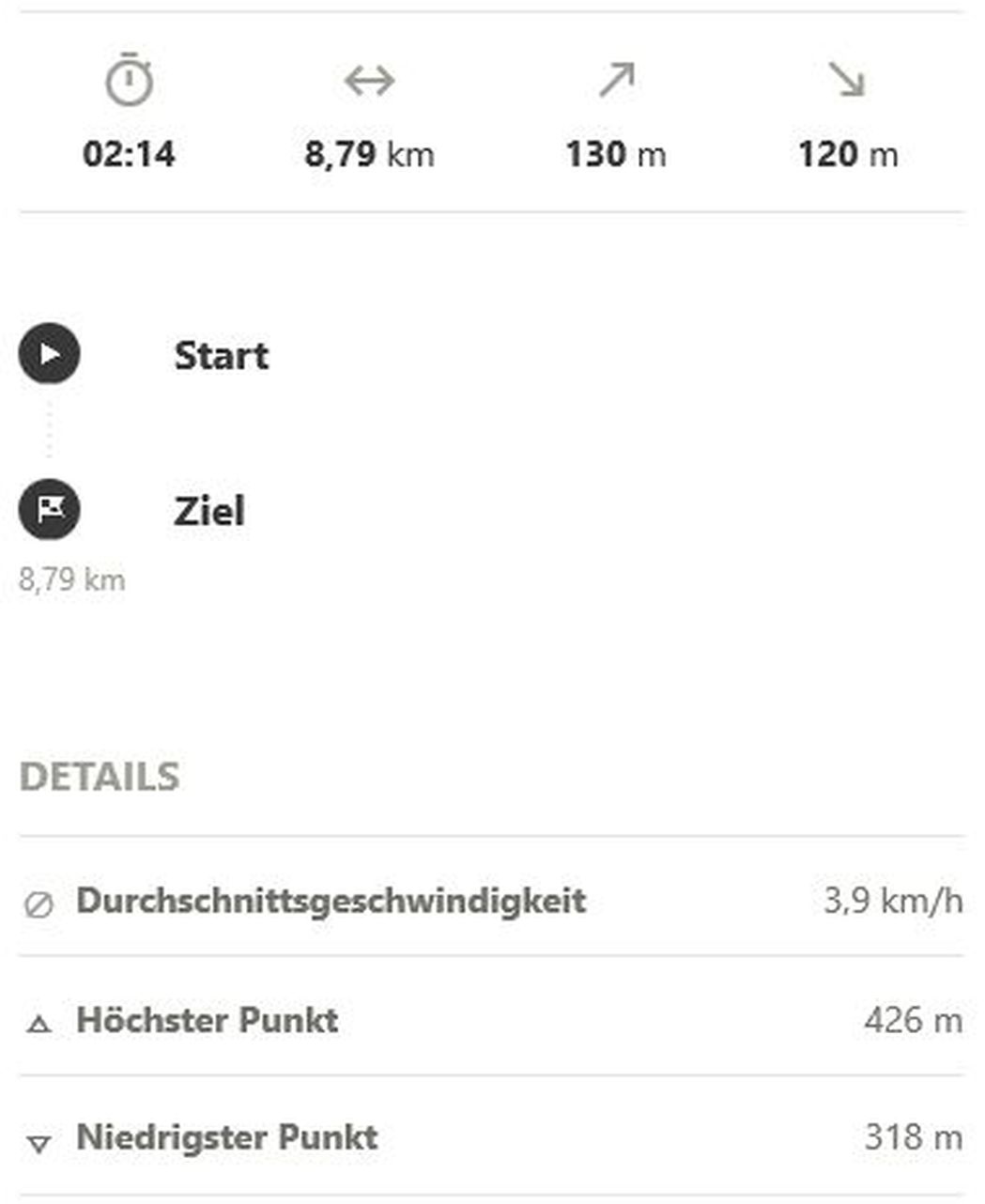Click the Start play icon

point(49,354)
